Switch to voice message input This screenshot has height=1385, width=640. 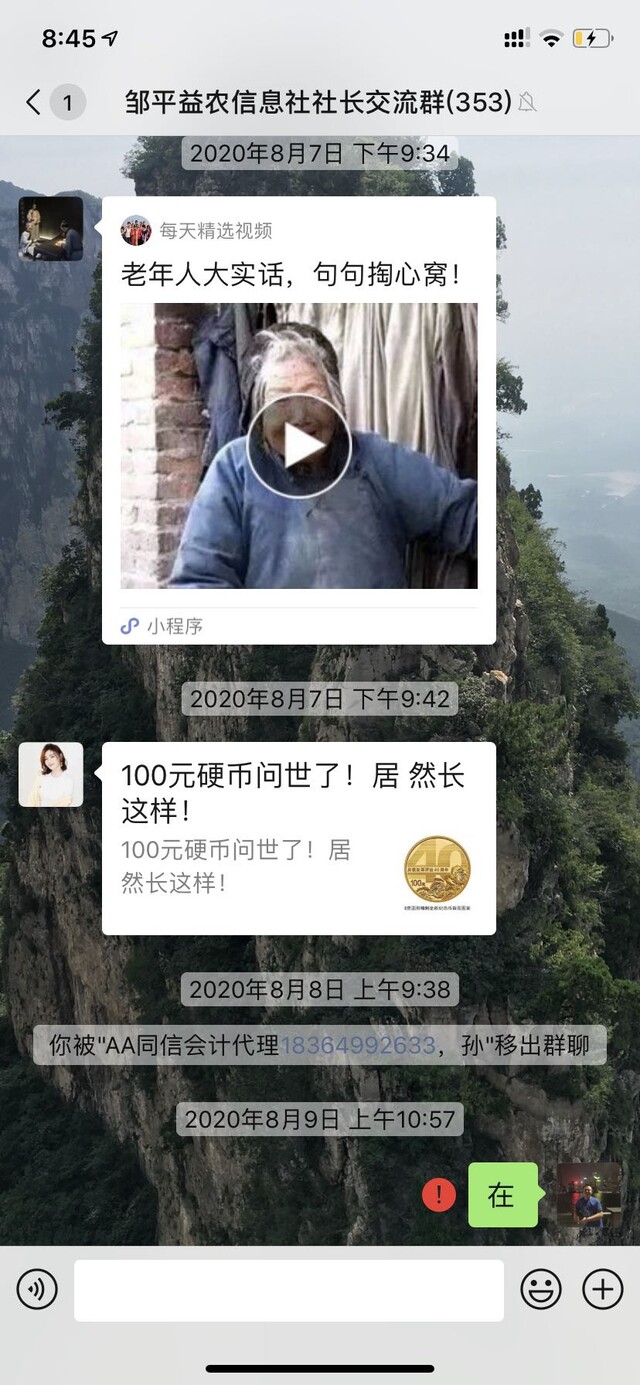pyautogui.click(x=37, y=1290)
